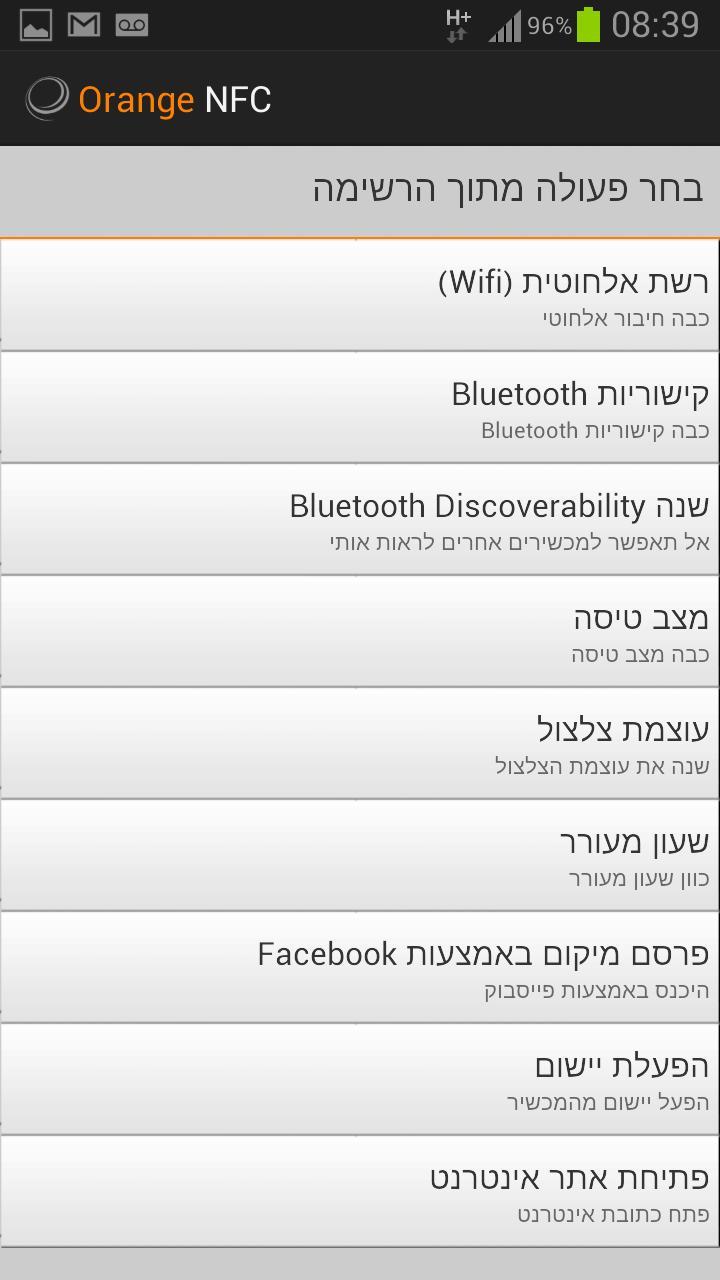
Task: Select the מצב טיסה action
Action: [x=360, y=632]
